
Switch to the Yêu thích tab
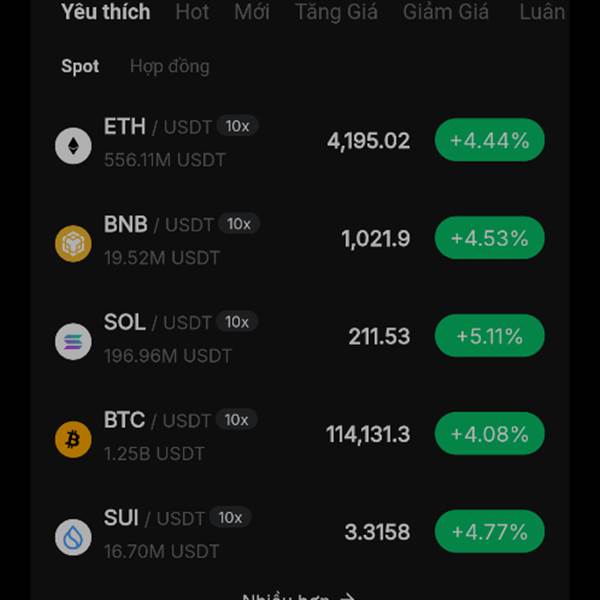[x=105, y=12]
